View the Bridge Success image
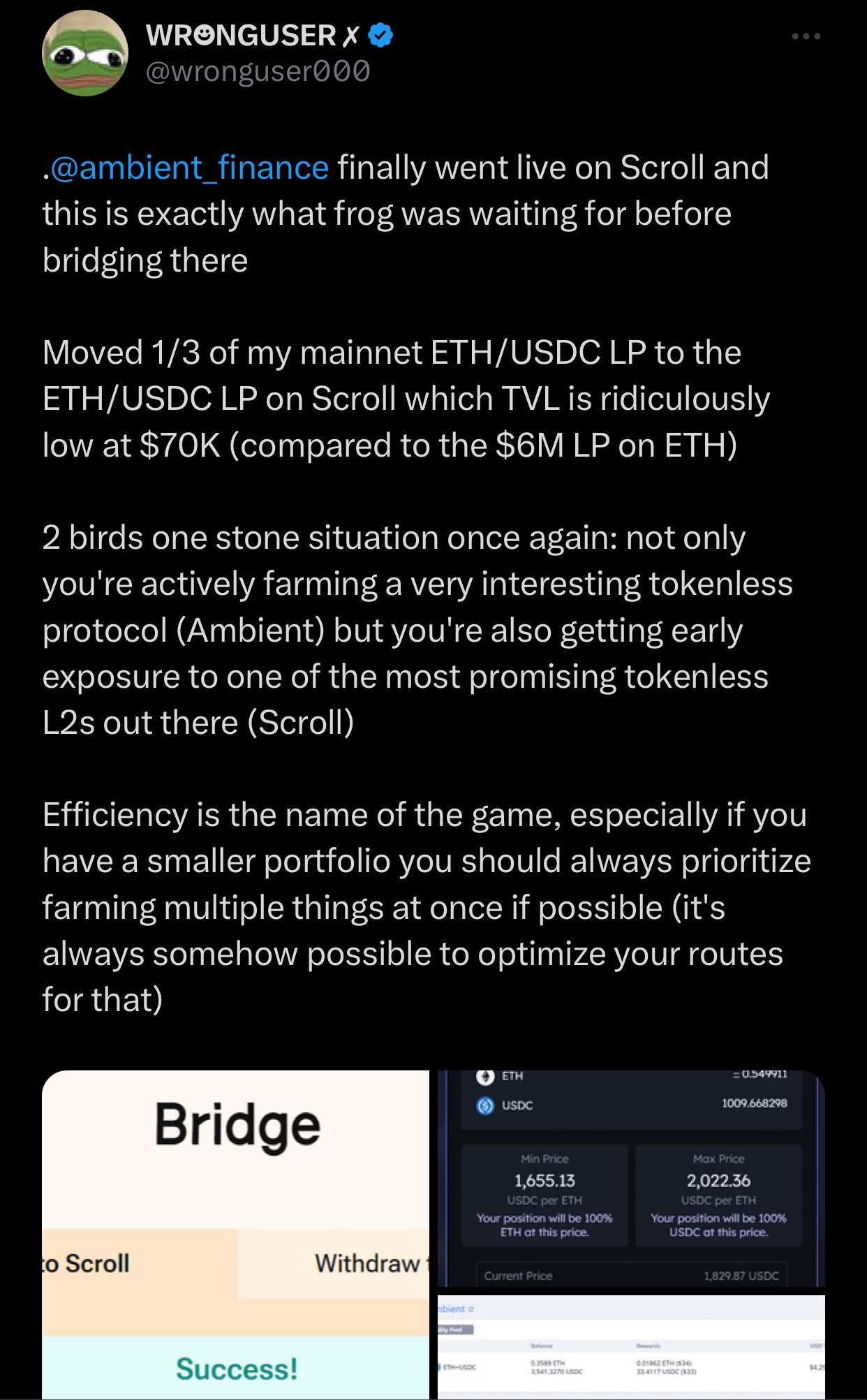This screenshot has width=867, height=1400. (235, 1235)
